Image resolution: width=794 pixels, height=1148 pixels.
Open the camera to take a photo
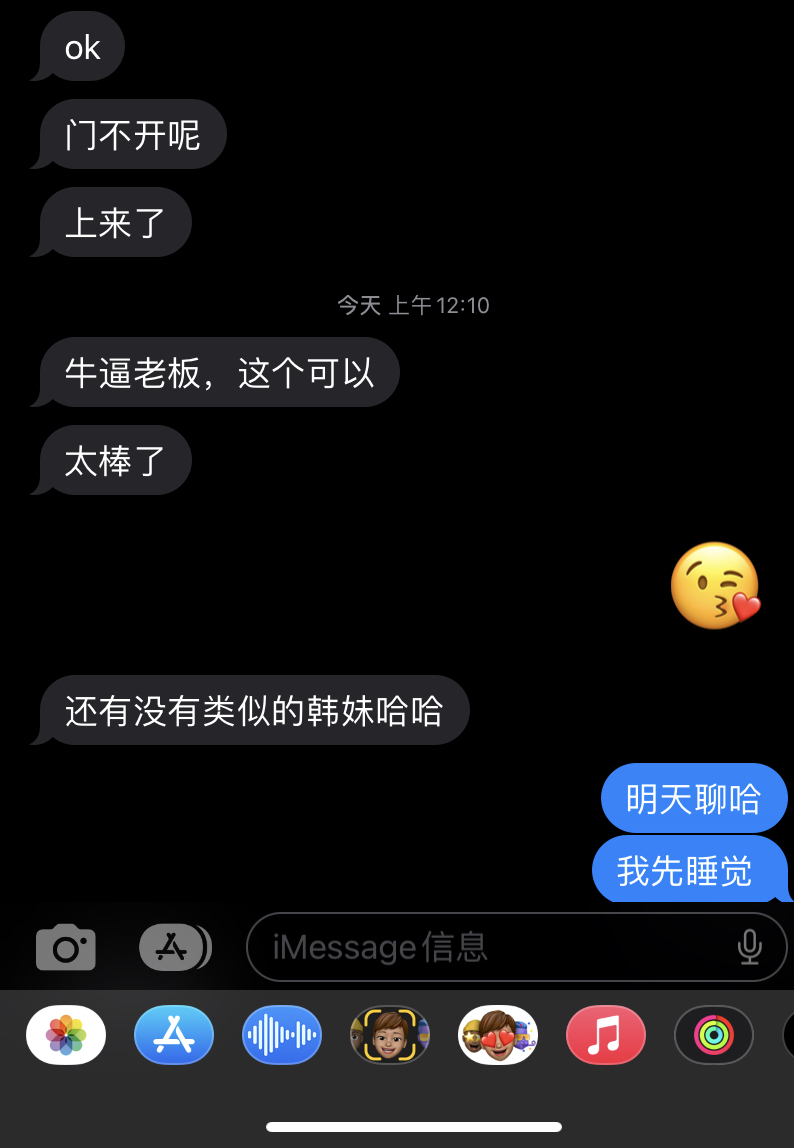(66, 947)
